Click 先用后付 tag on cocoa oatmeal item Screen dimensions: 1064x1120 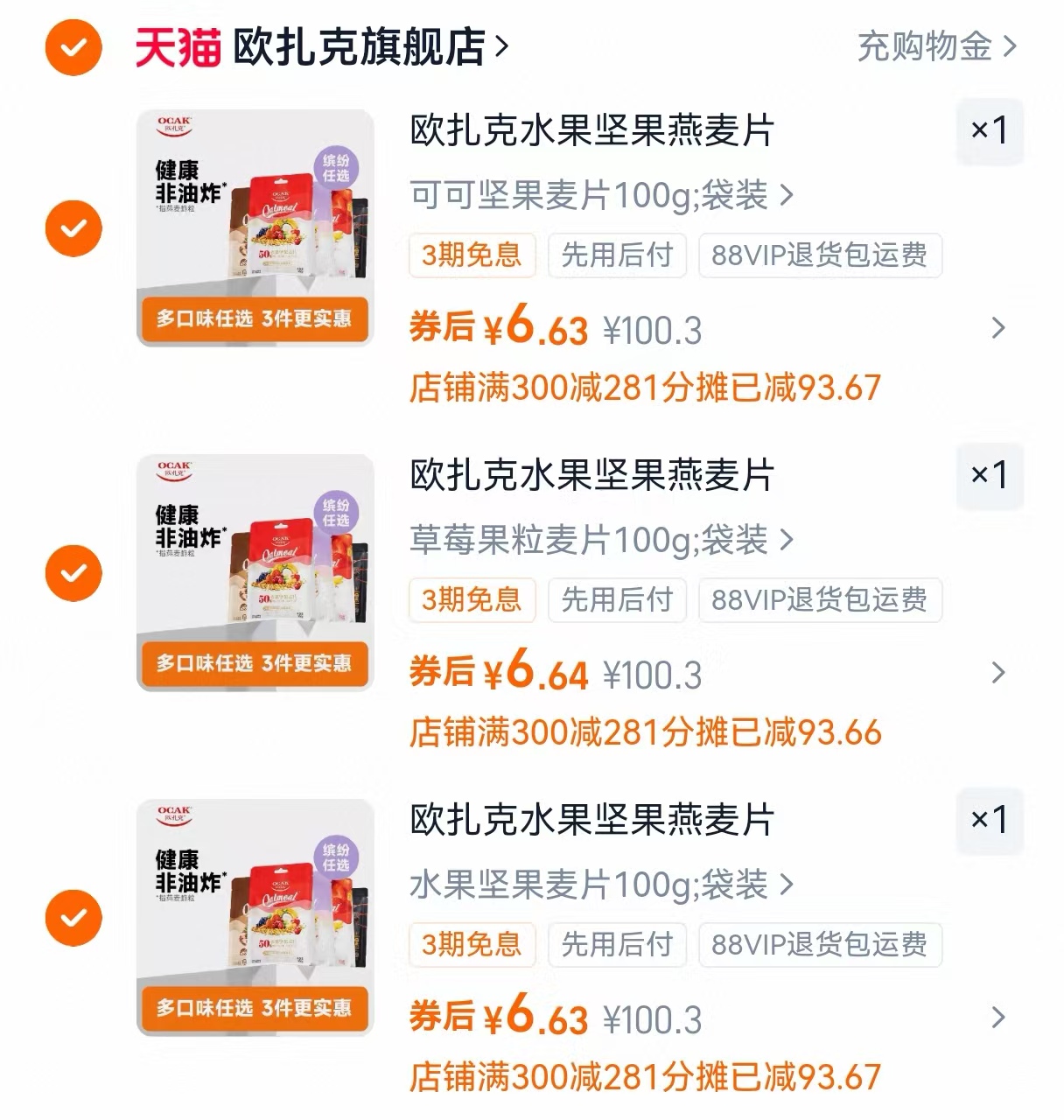[x=616, y=256]
